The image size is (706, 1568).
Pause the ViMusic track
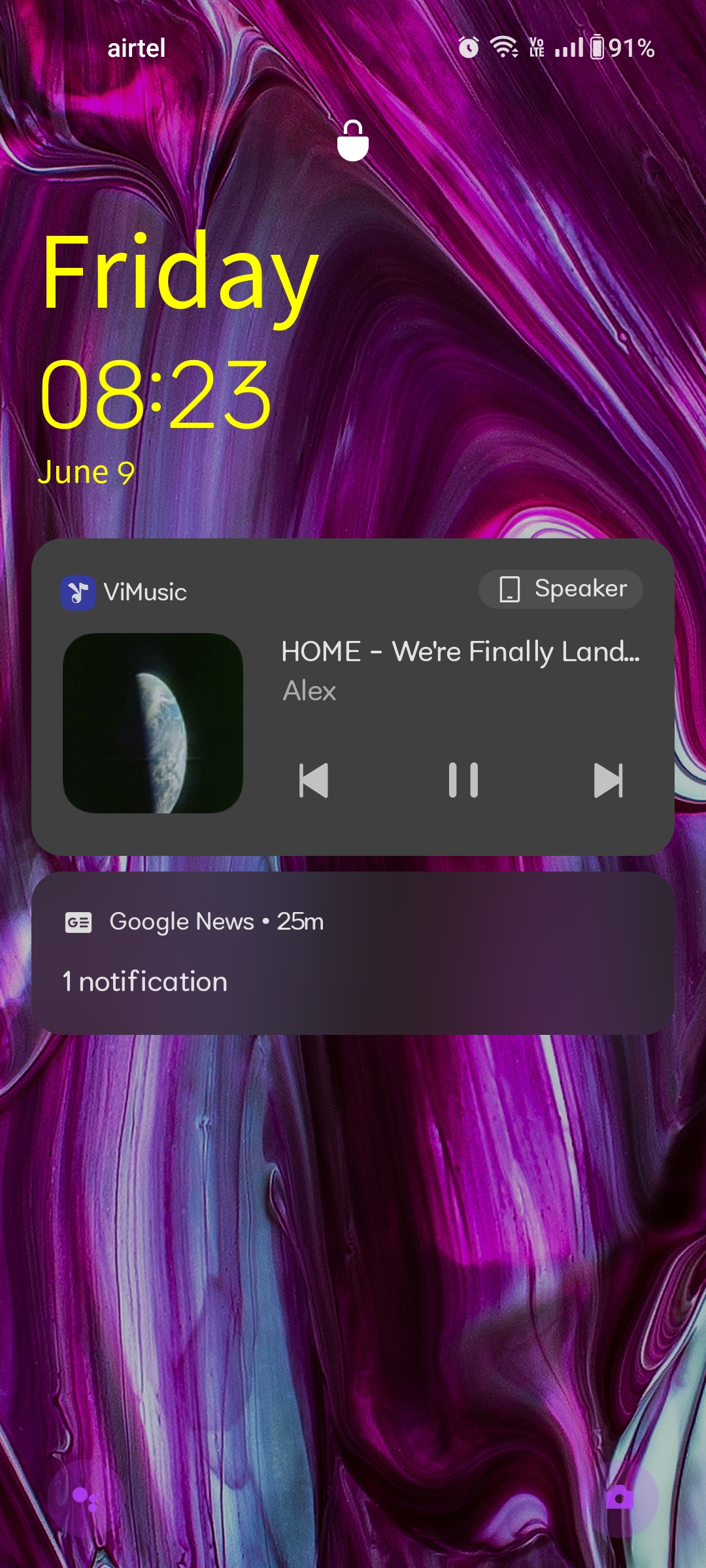click(463, 780)
